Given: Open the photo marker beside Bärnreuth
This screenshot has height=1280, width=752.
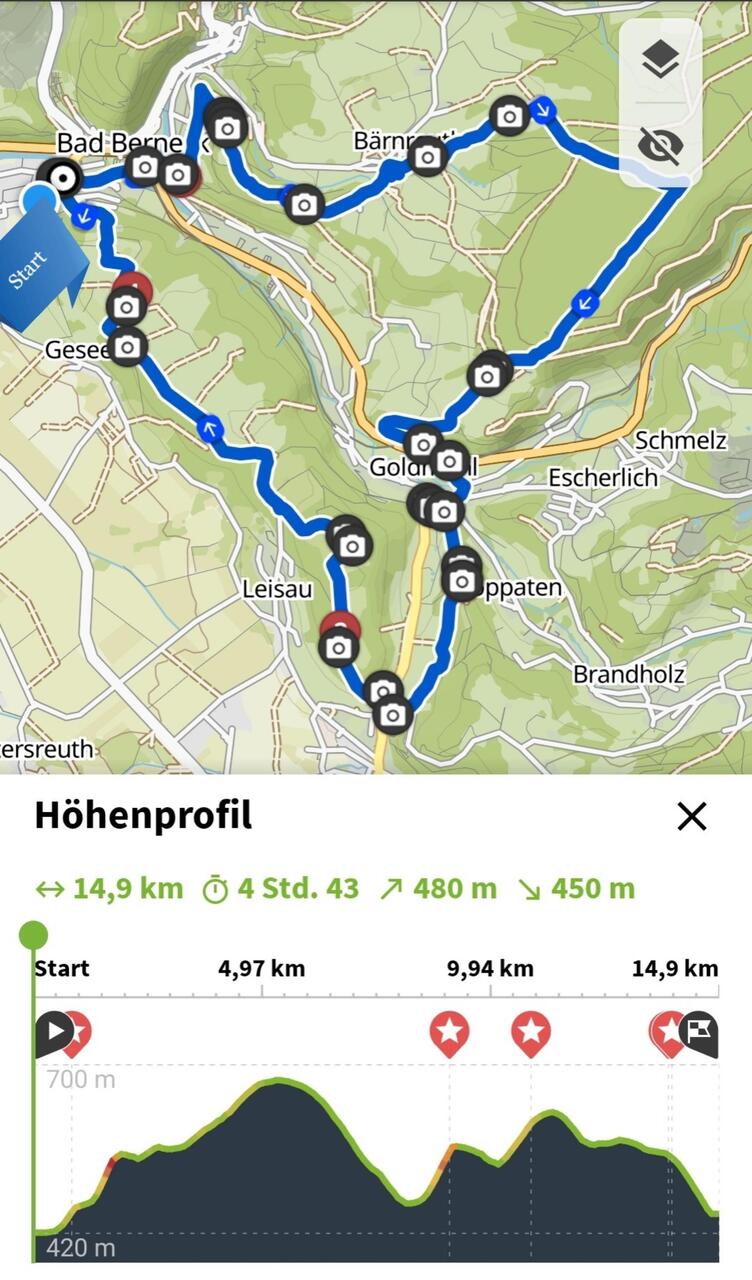Looking at the screenshot, I should (428, 157).
